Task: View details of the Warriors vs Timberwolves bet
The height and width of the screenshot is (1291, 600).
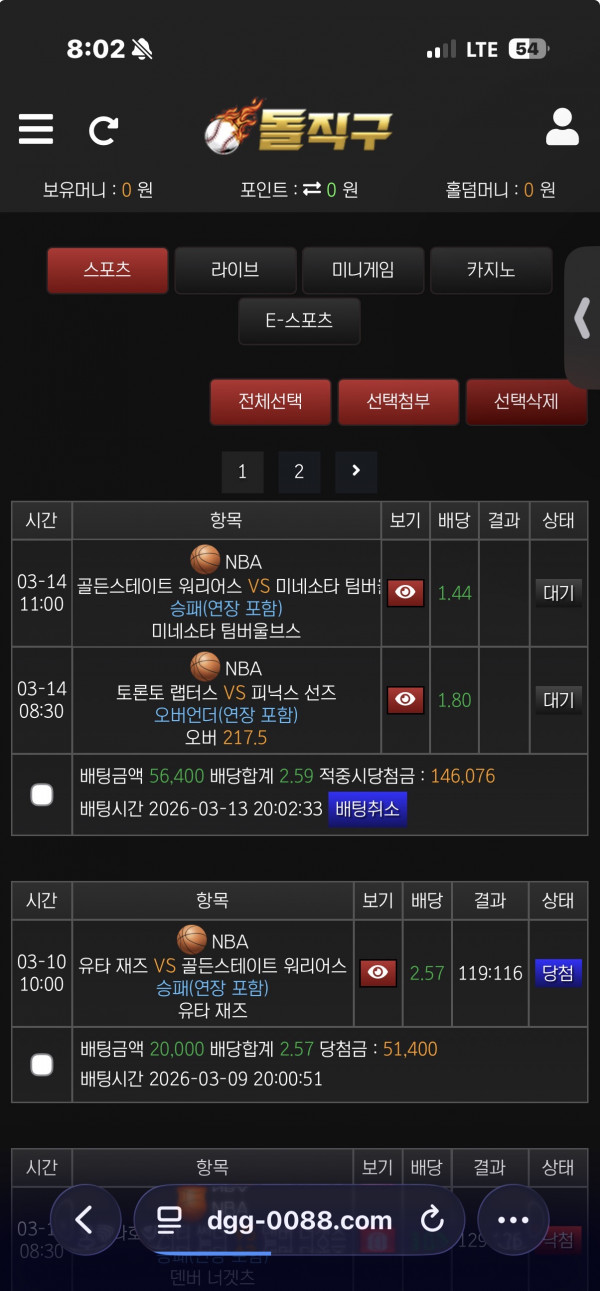Action: point(405,593)
